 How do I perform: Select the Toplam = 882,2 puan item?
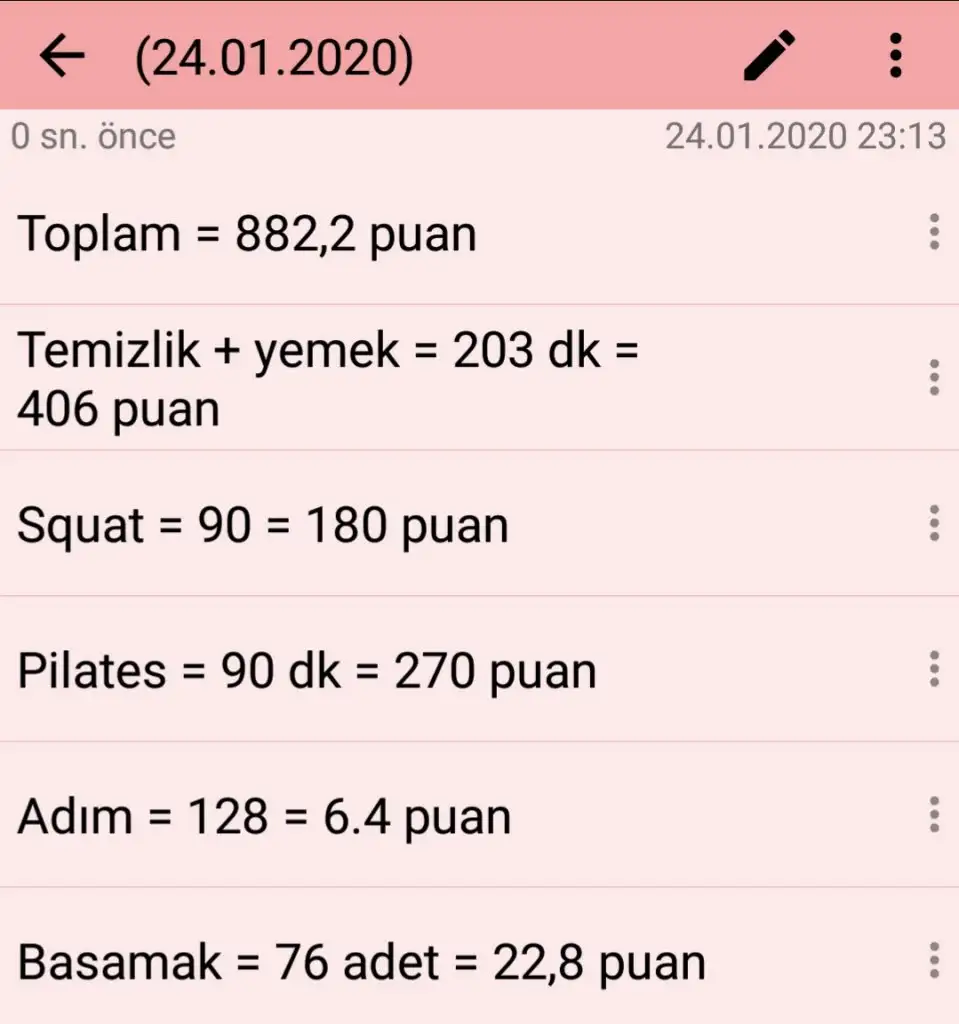[247, 234]
